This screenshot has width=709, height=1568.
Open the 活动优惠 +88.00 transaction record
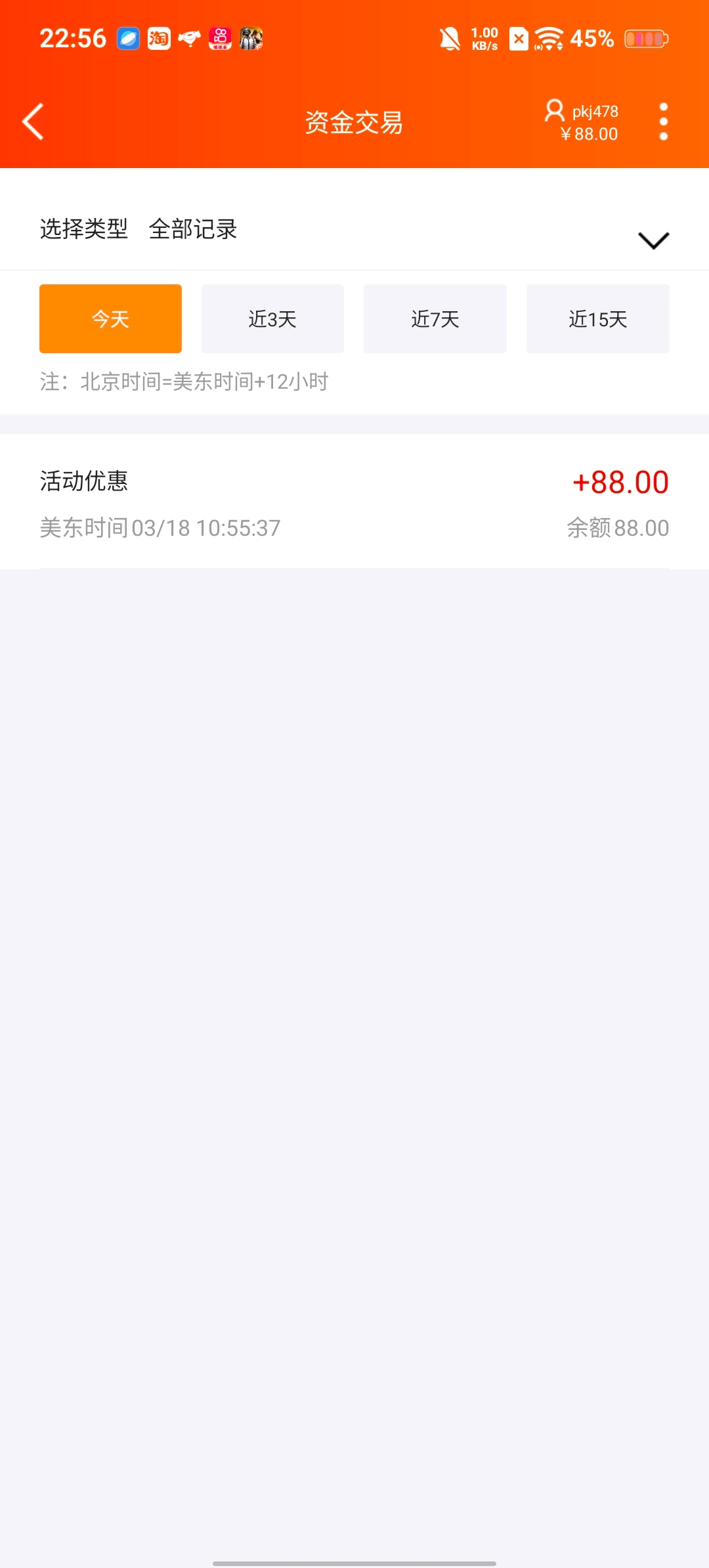[x=354, y=502]
